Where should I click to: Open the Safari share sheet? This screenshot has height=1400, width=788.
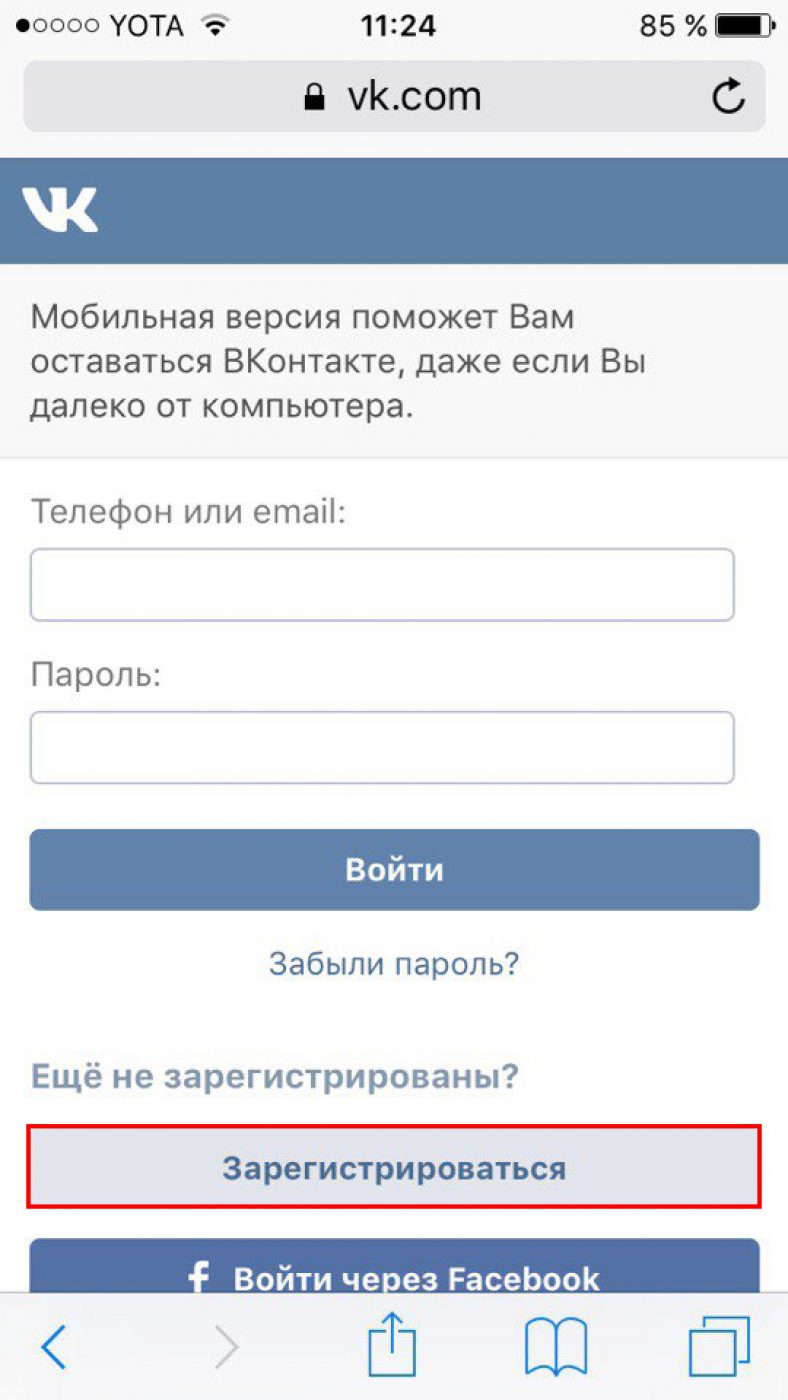(x=392, y=1344)
